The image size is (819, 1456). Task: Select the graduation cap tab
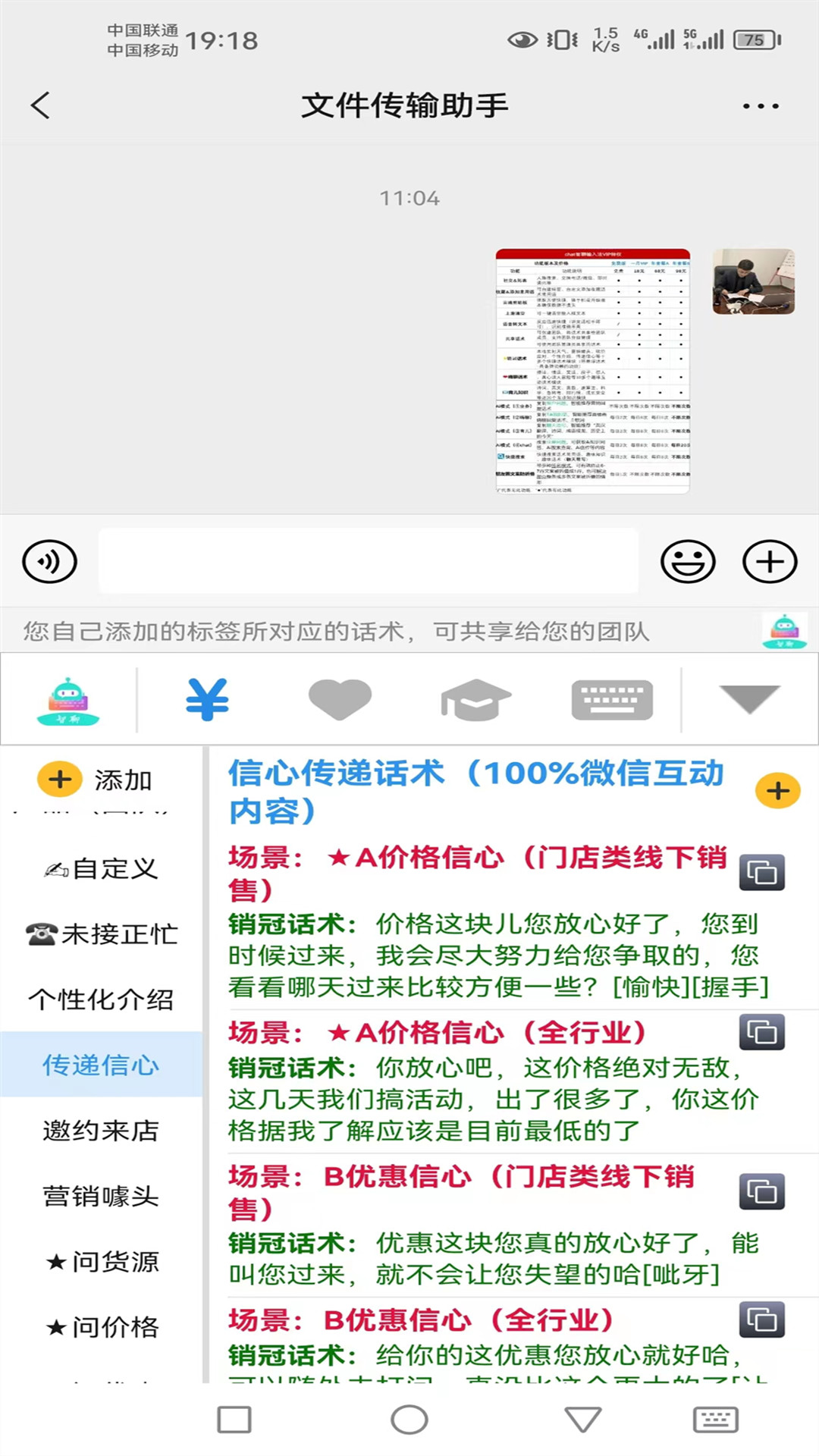(475, 699)
